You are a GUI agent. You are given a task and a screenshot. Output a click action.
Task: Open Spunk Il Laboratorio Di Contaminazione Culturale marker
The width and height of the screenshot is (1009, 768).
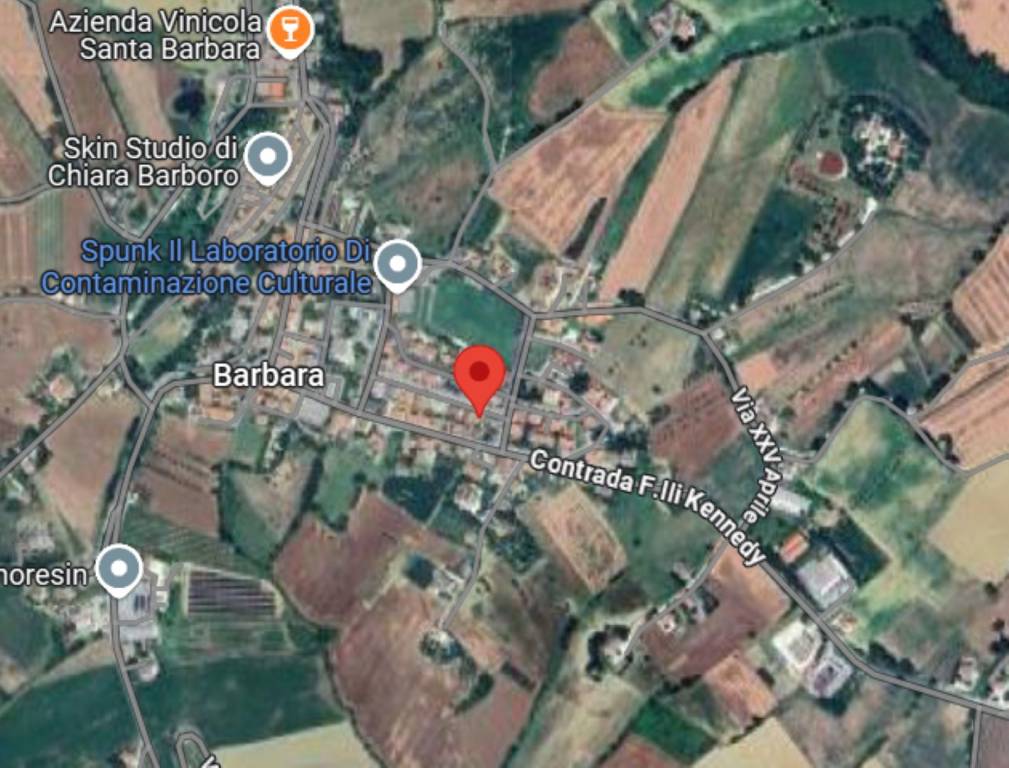point(398,264)
